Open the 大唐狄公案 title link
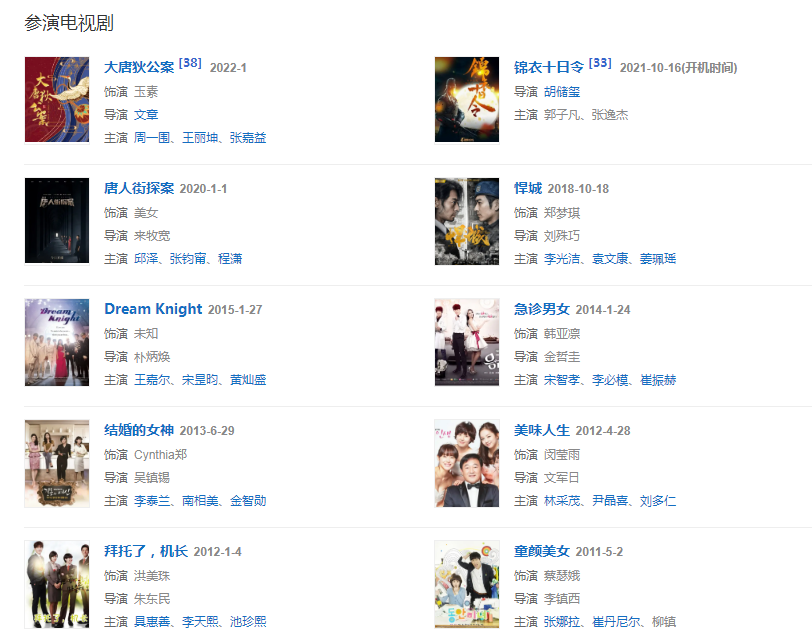The height and width of the screenshot is (641, 812). tap(139, 67)
